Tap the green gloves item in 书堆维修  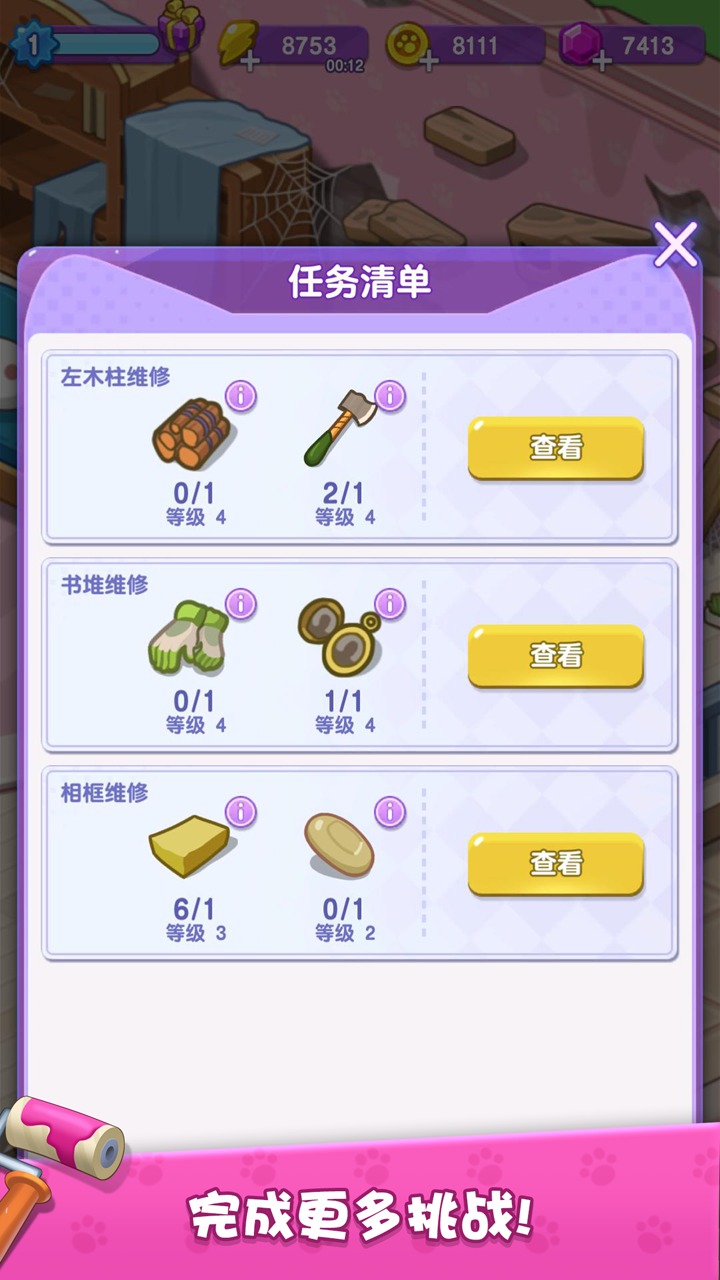point(190,640)
